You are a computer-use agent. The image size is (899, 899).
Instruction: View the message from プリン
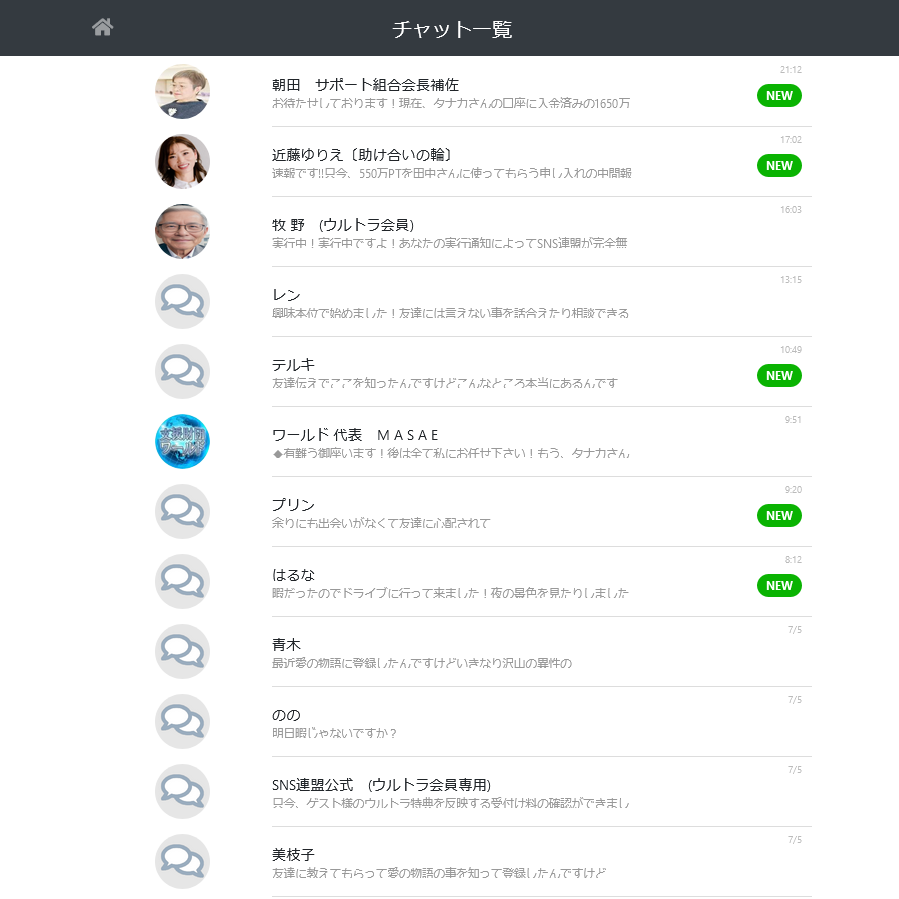click(x=450, y=513)
